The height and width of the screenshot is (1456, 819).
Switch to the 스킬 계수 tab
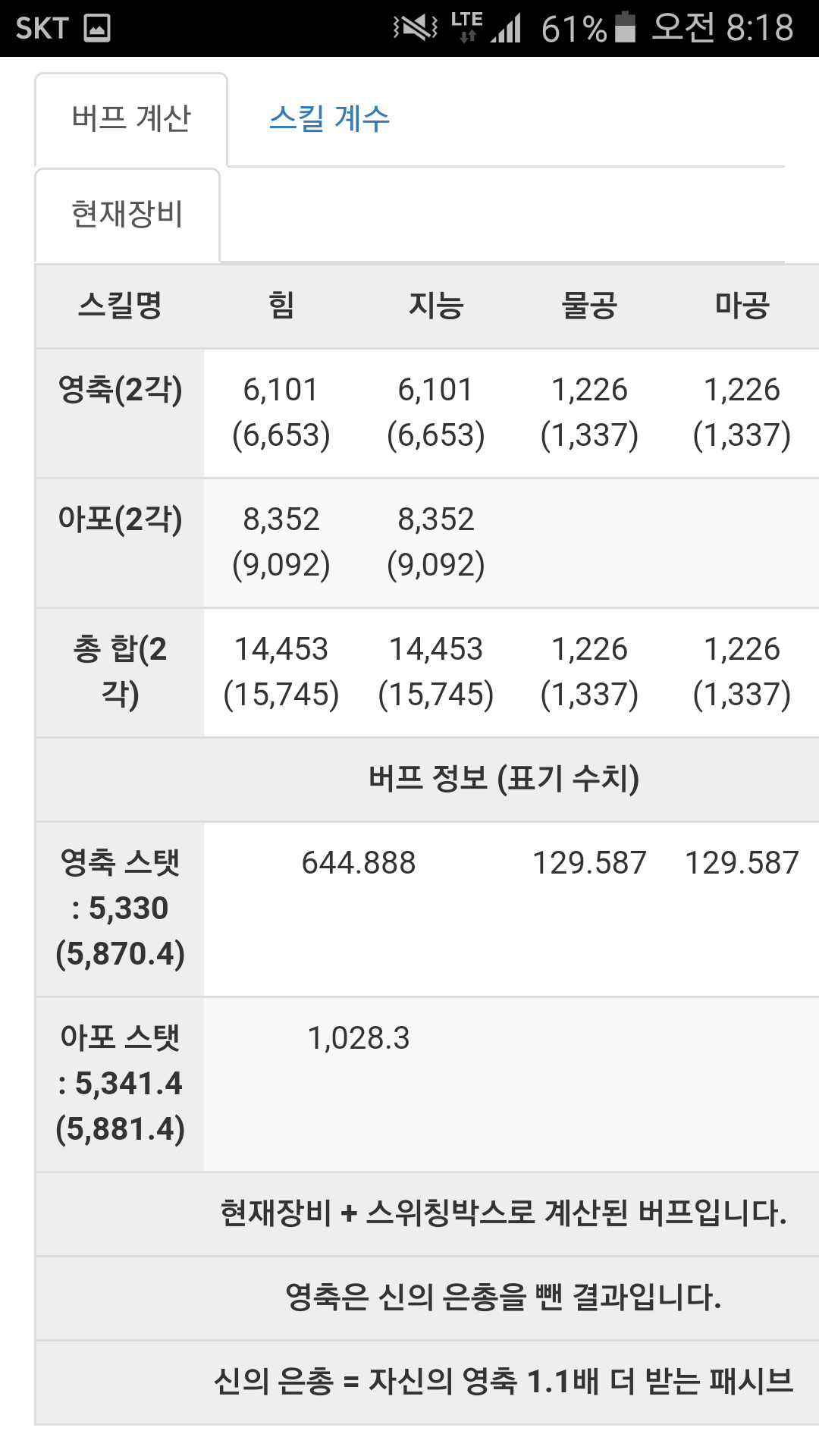329,119
